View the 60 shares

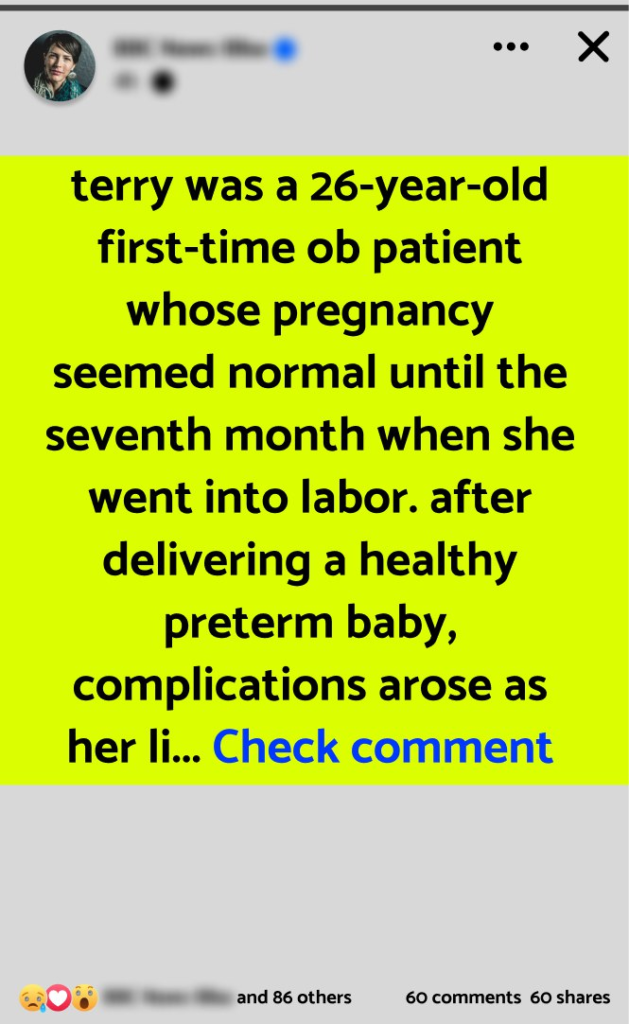pos(570,997)
